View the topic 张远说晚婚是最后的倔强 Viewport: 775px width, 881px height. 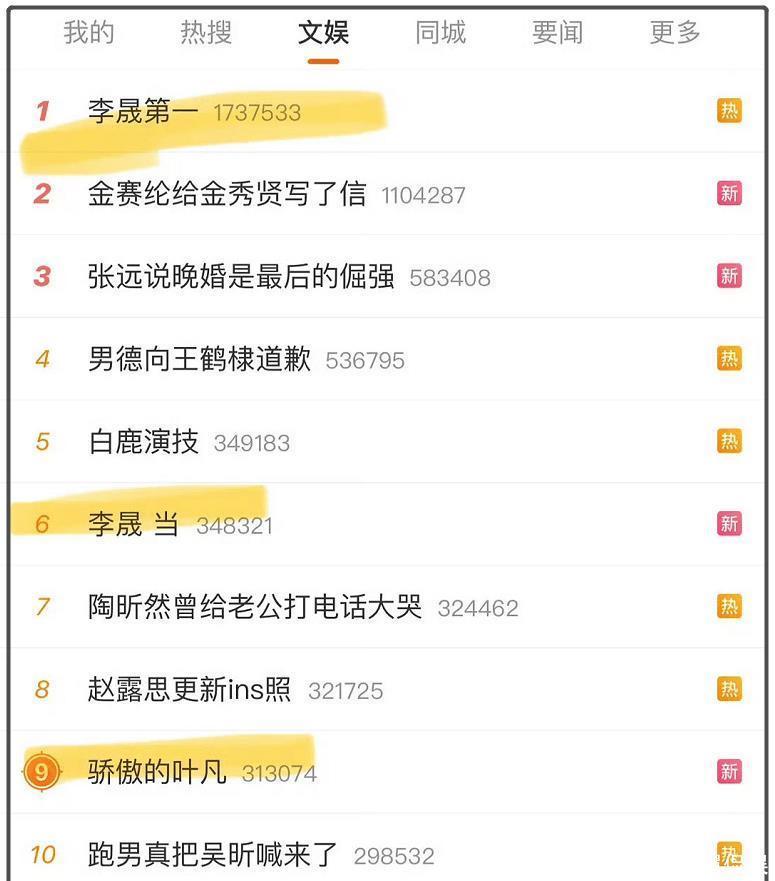(x=241, y=276)
